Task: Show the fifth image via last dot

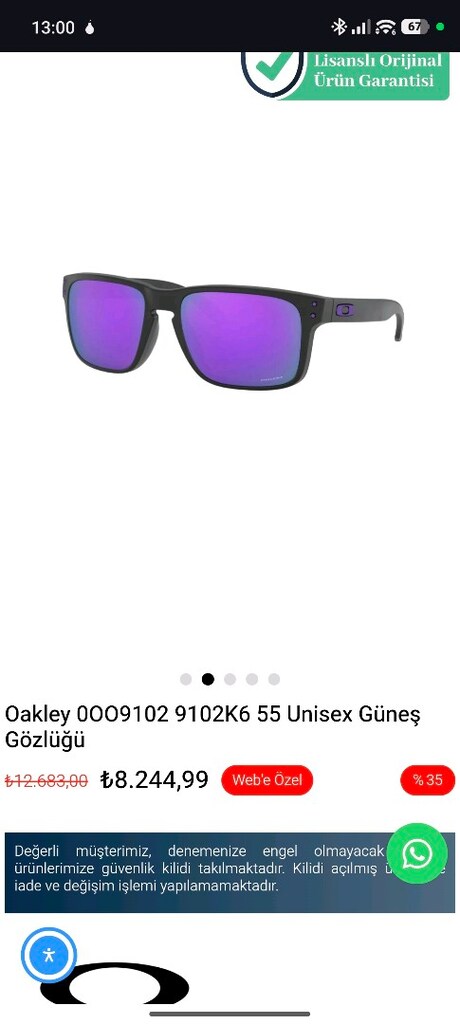Action: pos(274,679)
